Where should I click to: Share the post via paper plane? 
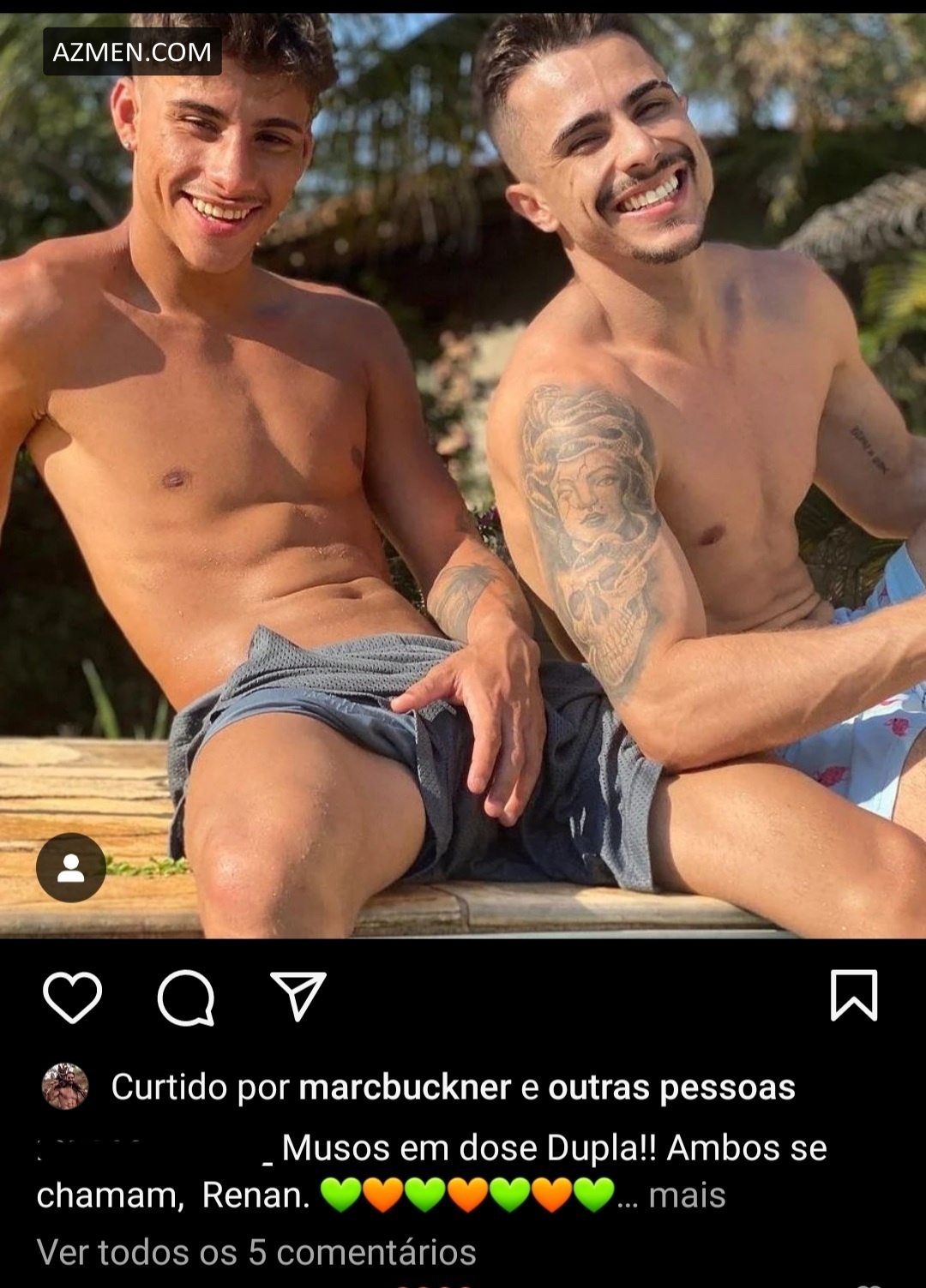pos(298,996)
